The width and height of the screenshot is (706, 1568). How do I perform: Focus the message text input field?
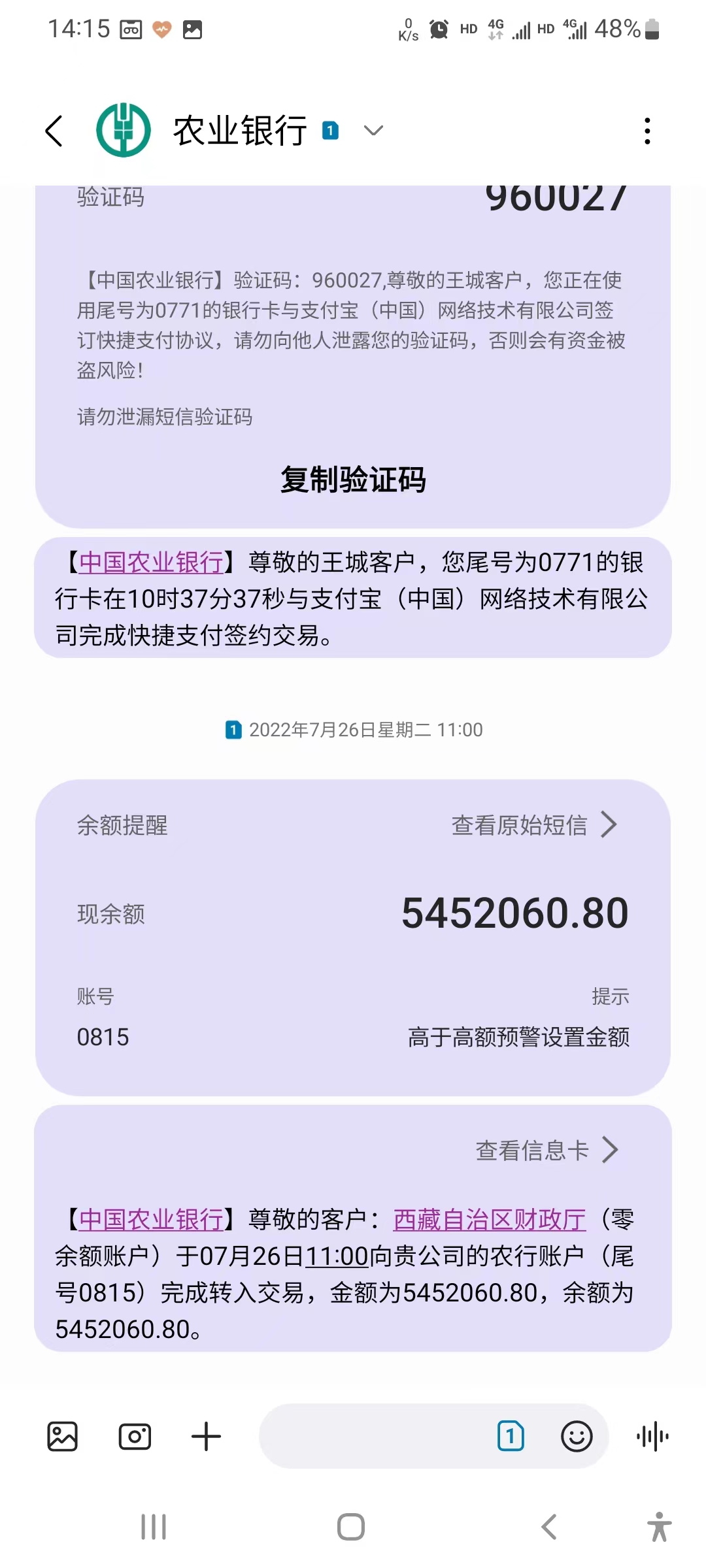tap(373, 1437)
